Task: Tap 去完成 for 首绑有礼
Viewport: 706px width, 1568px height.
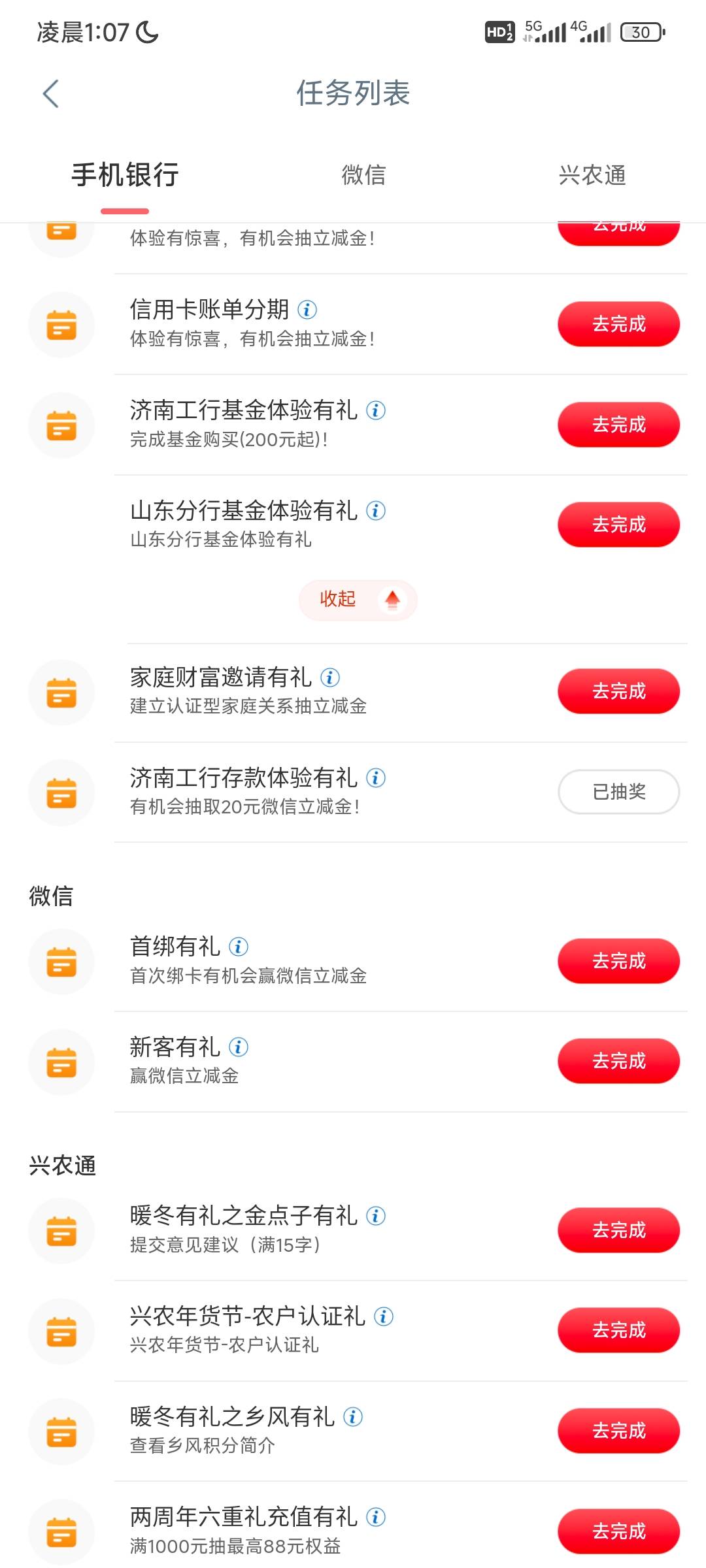Action: coord(618,961)
